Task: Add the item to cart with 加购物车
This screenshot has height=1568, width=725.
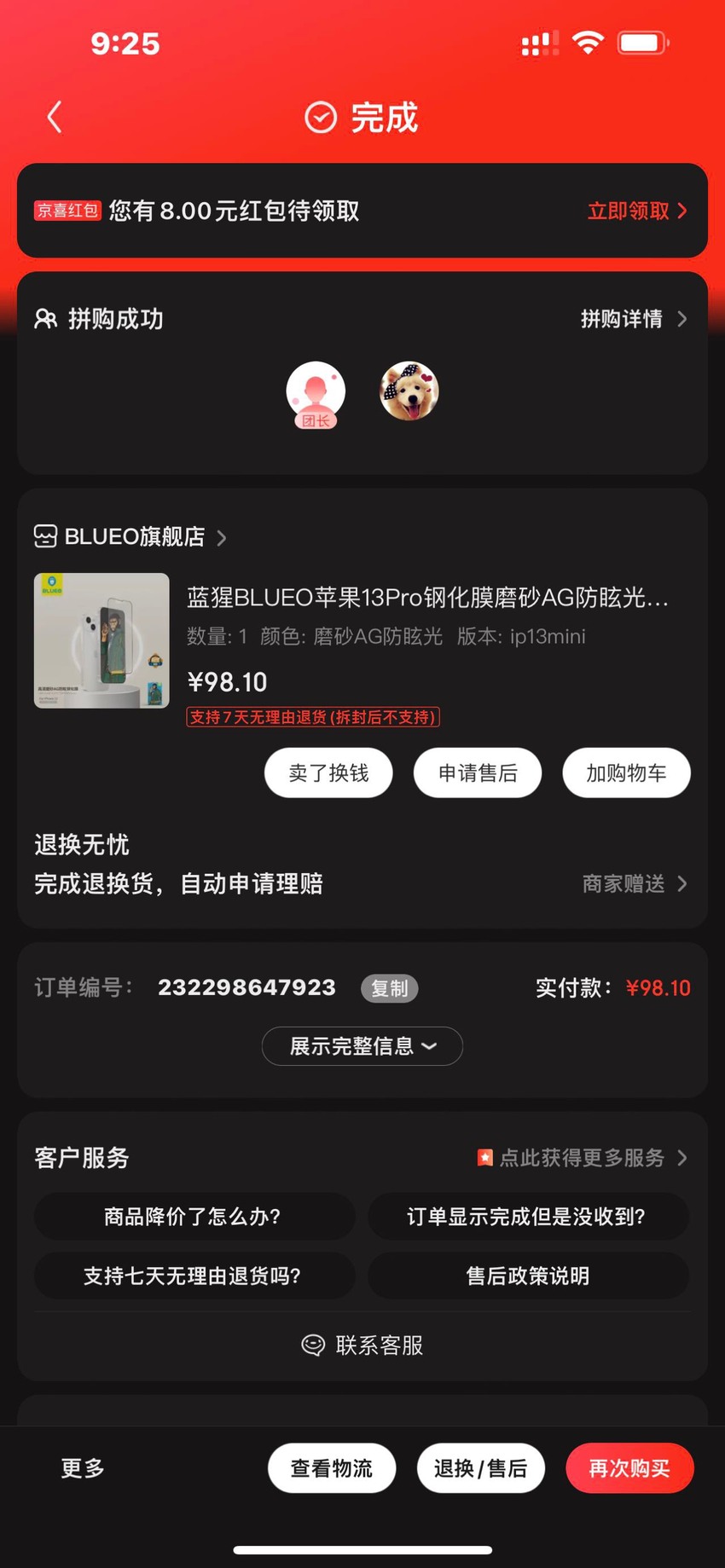Action: tap(626, 772)
